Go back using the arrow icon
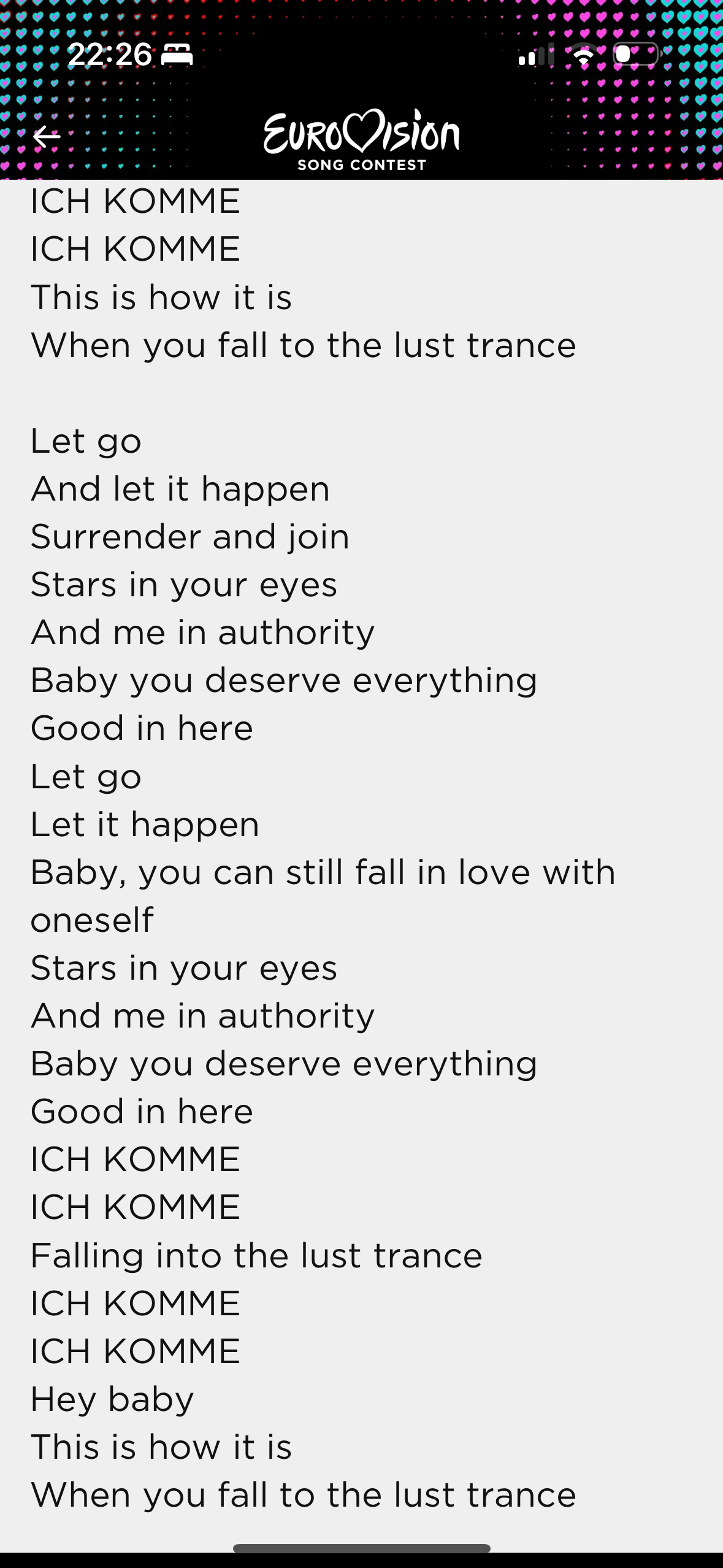This screenshot has height=1568, width=723. (47, 137)
